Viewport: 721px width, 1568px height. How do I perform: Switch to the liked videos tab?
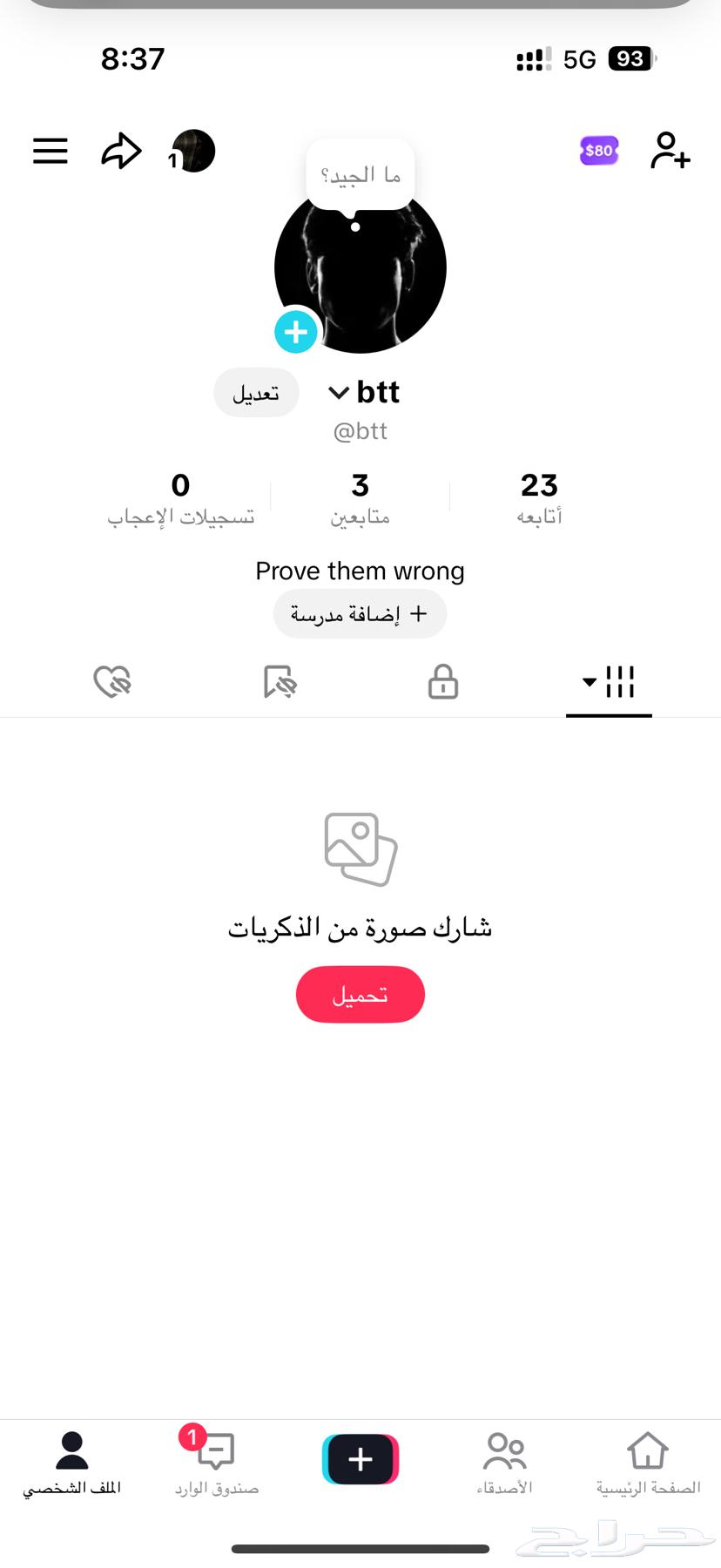(112, 682)
